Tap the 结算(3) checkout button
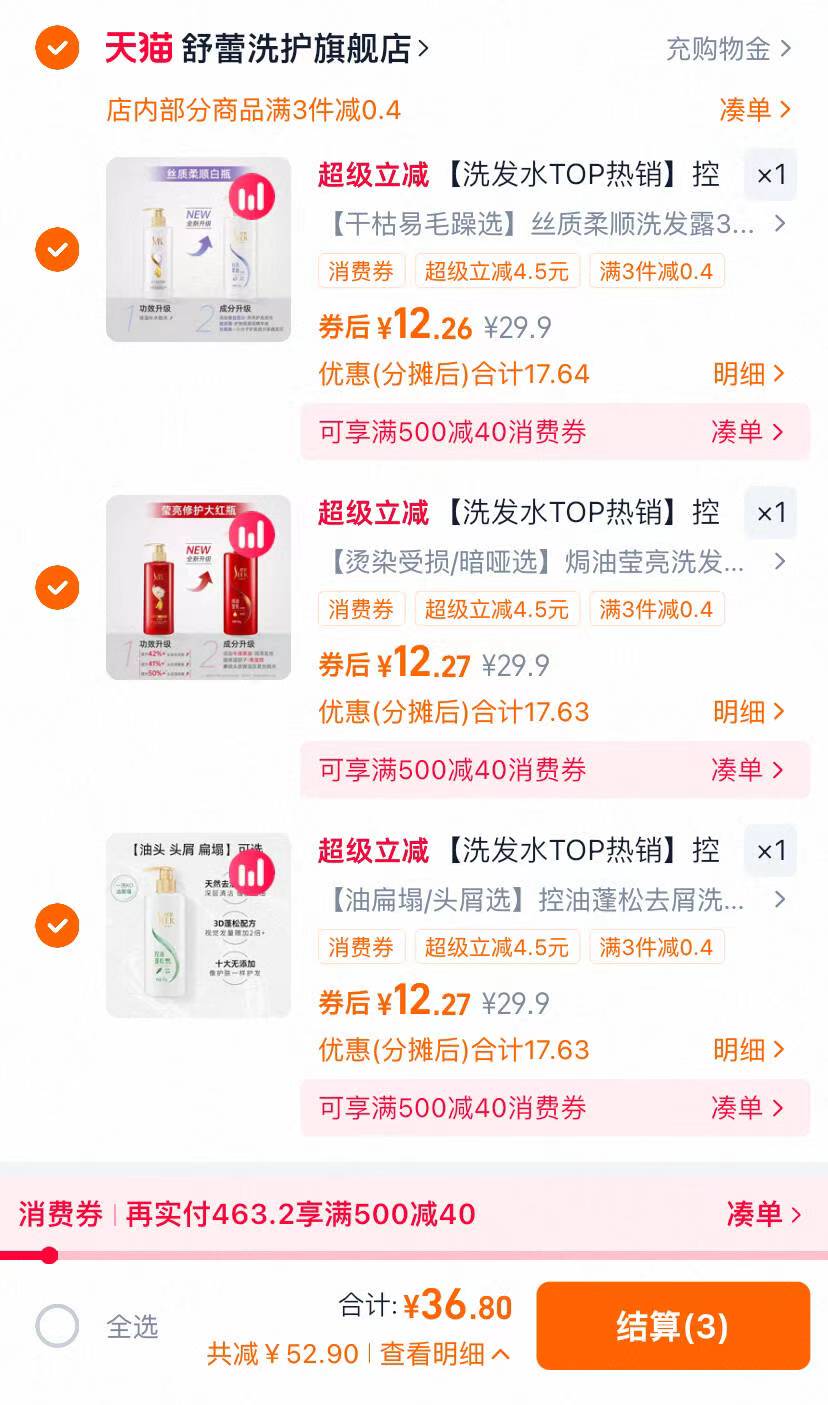828x1405 pixels. 671,1324
